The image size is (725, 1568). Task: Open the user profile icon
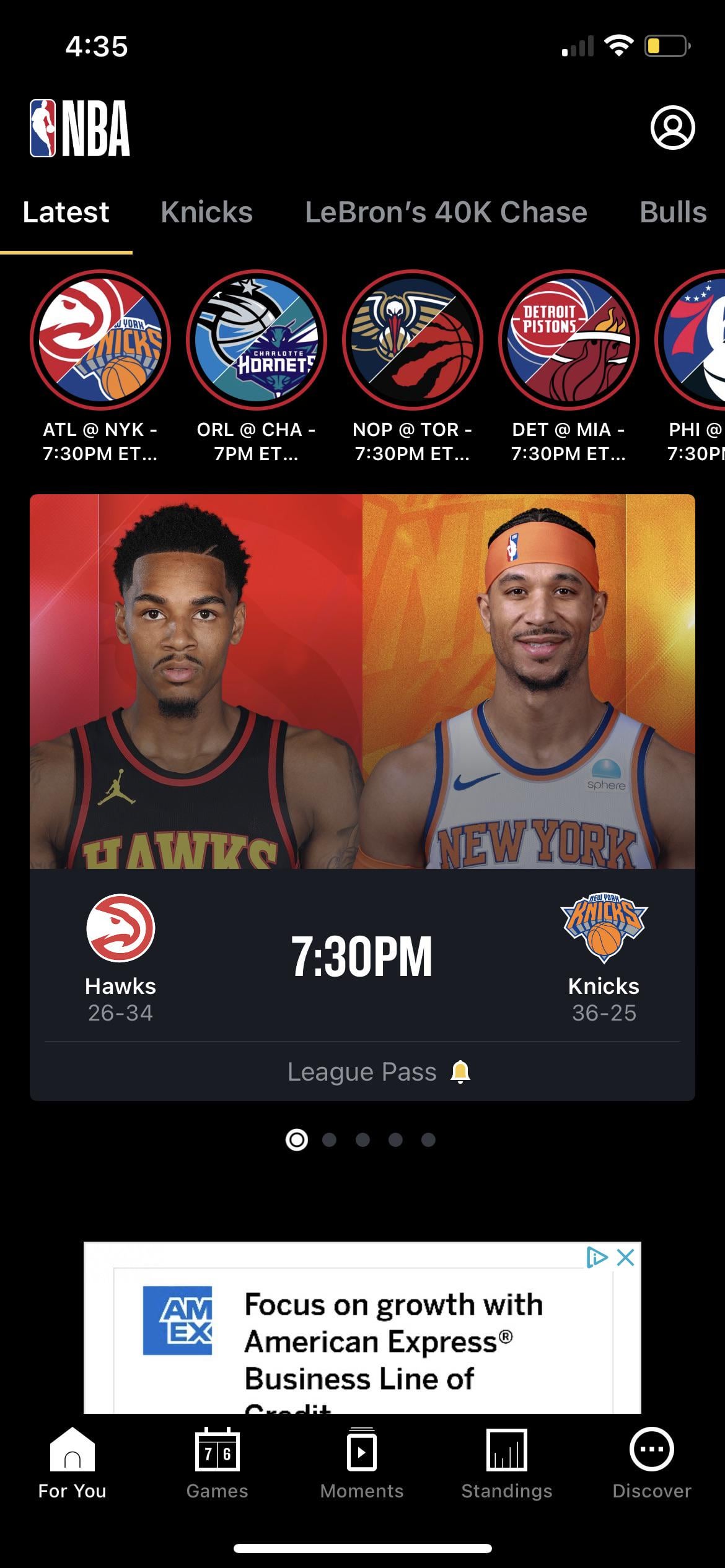coord(672,128)
